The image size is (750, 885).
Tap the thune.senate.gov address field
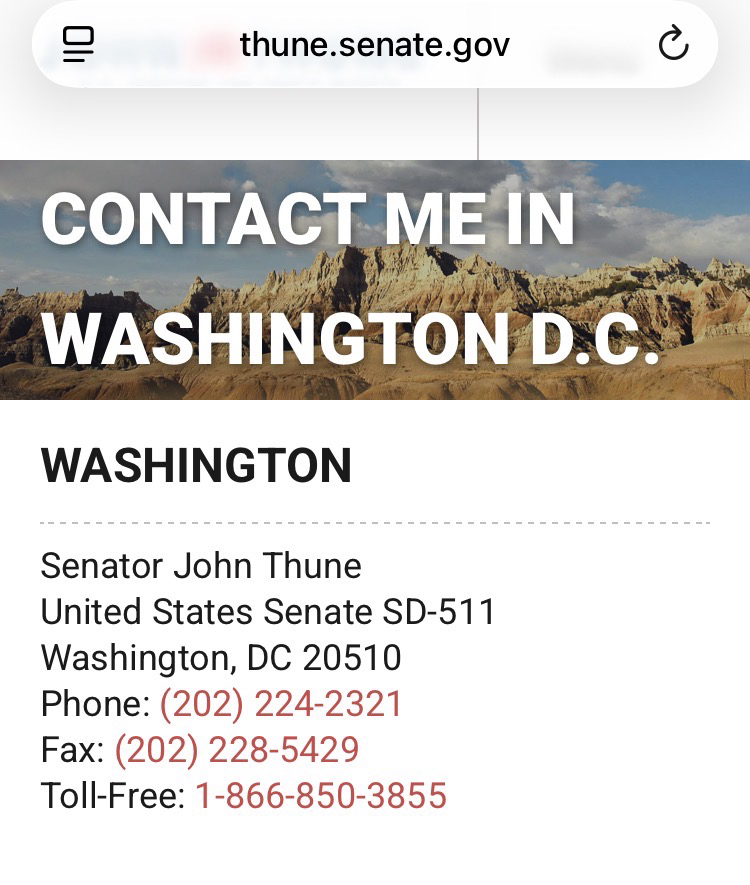(375, 44)
